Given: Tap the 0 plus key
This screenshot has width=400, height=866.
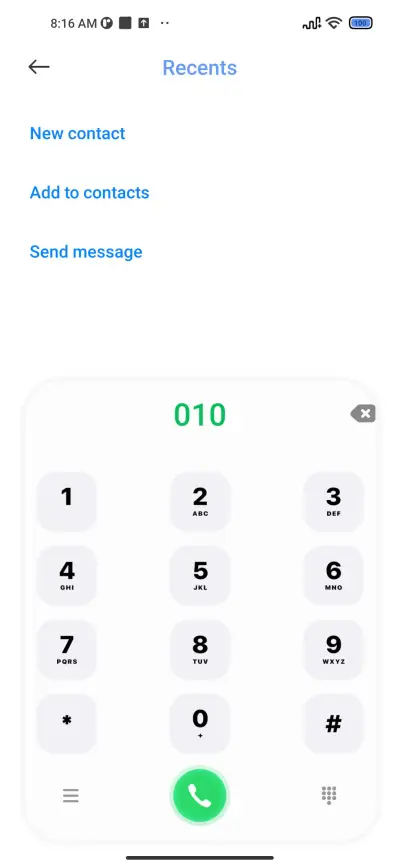Looking at the screenshot, I should [x=200, y=724].
